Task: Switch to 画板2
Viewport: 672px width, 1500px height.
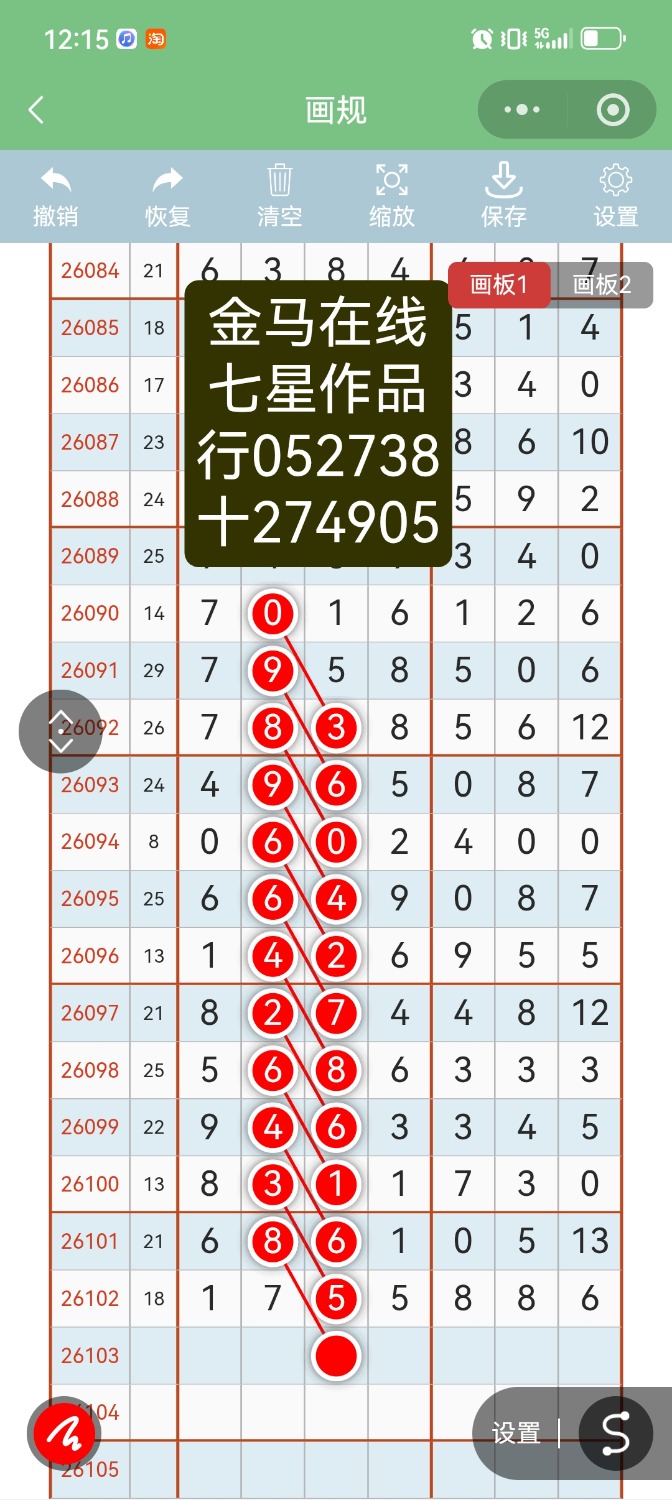Action: (603, 285)
